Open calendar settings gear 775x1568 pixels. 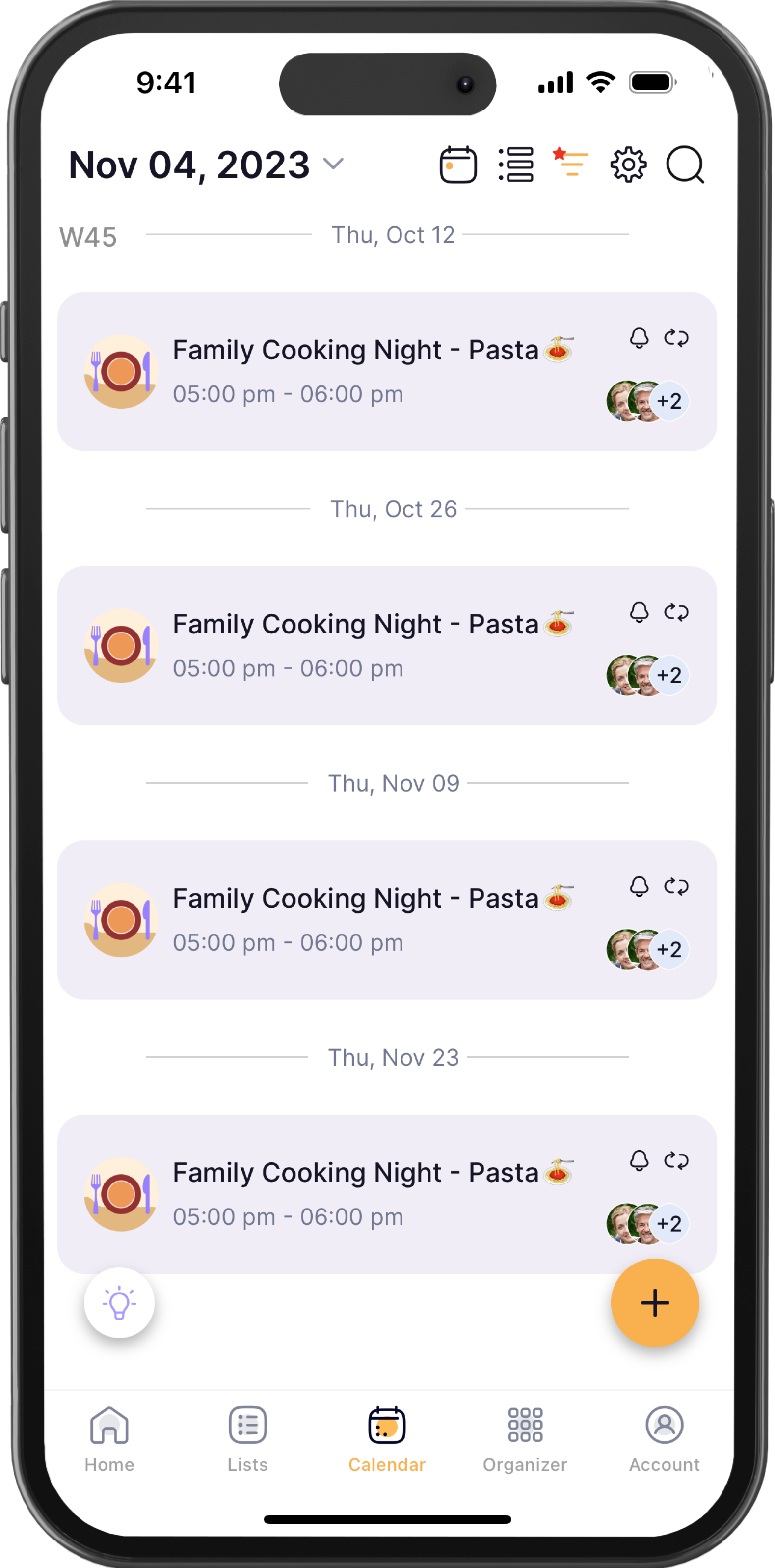[628, 165]
